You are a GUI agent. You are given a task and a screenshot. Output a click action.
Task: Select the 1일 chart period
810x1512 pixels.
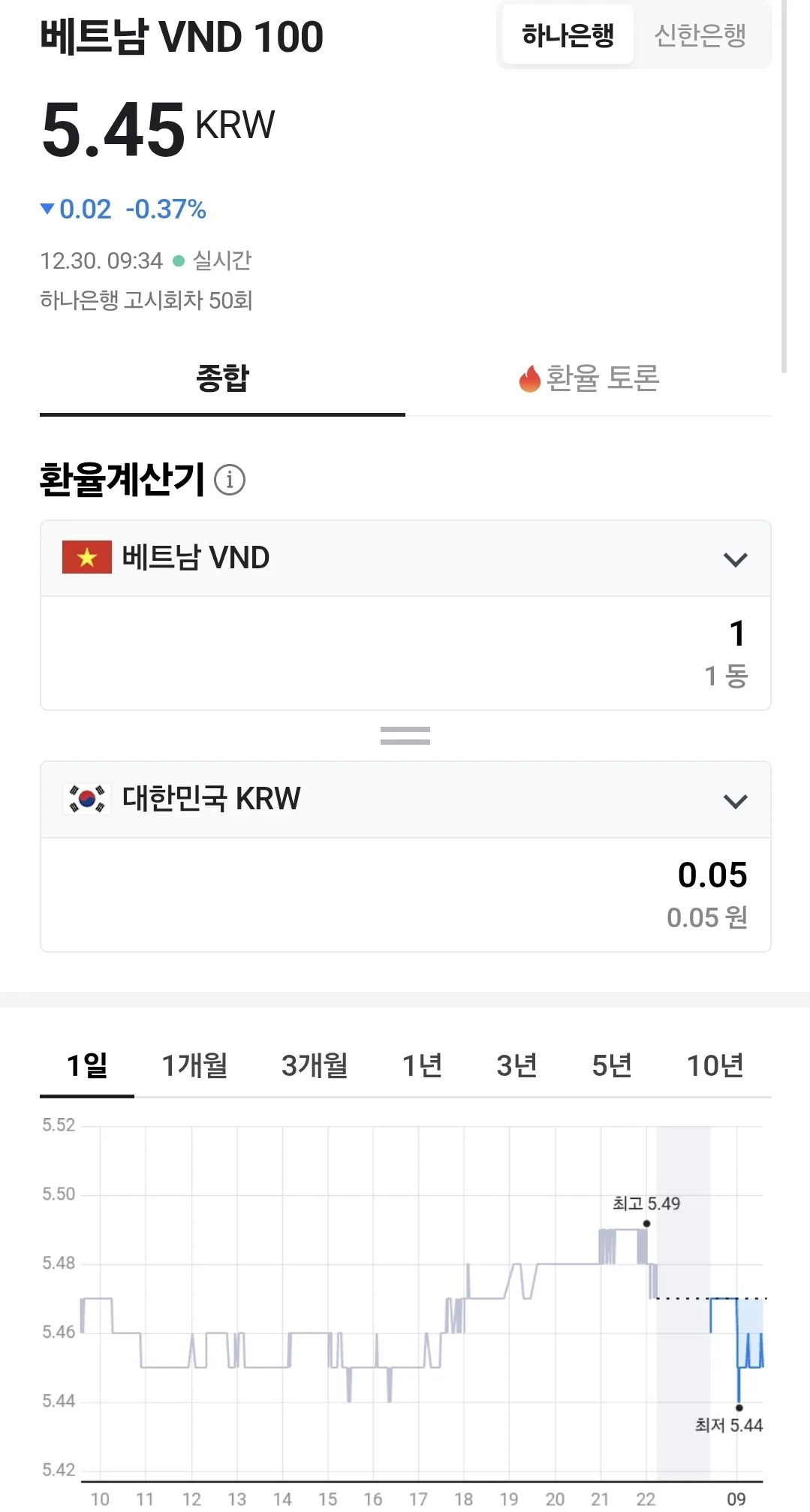87,1065
